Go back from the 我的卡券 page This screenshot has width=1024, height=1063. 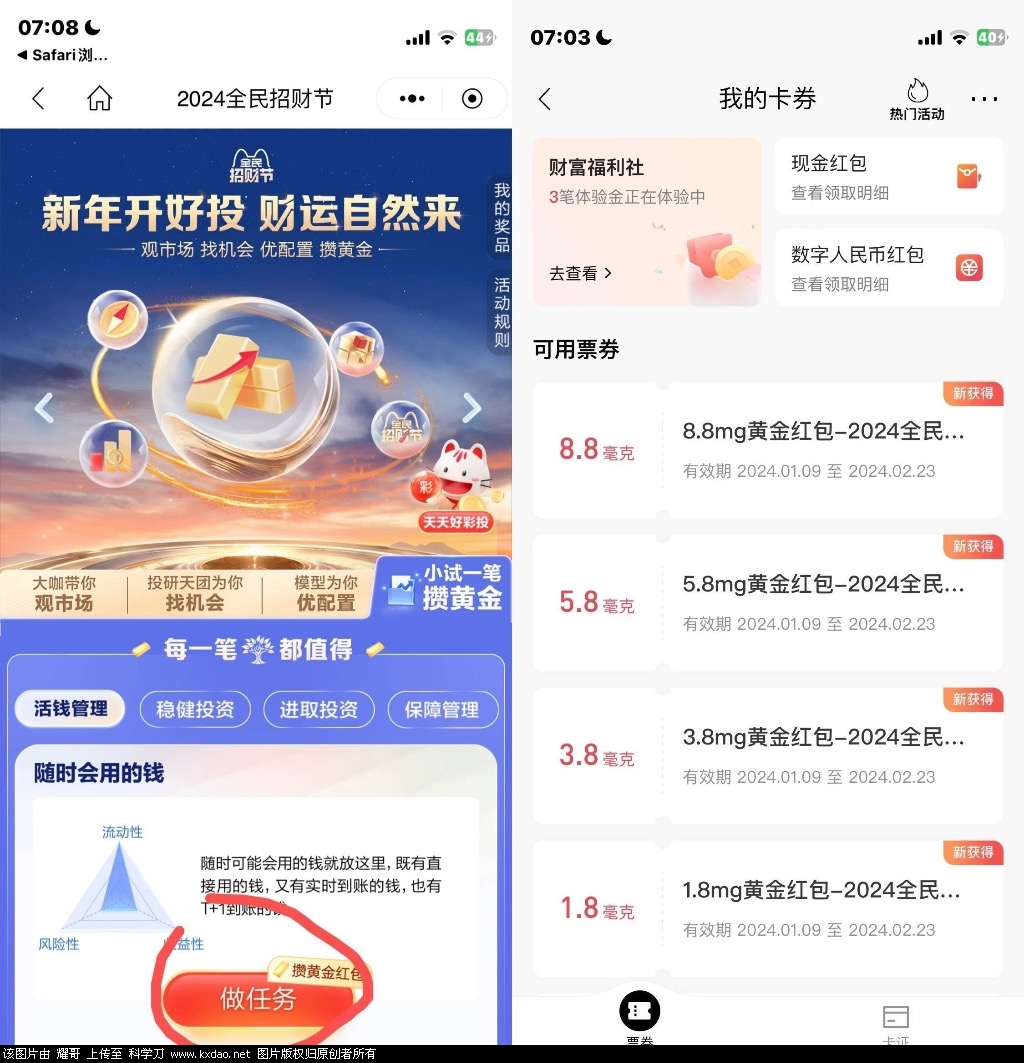point(545,99)
